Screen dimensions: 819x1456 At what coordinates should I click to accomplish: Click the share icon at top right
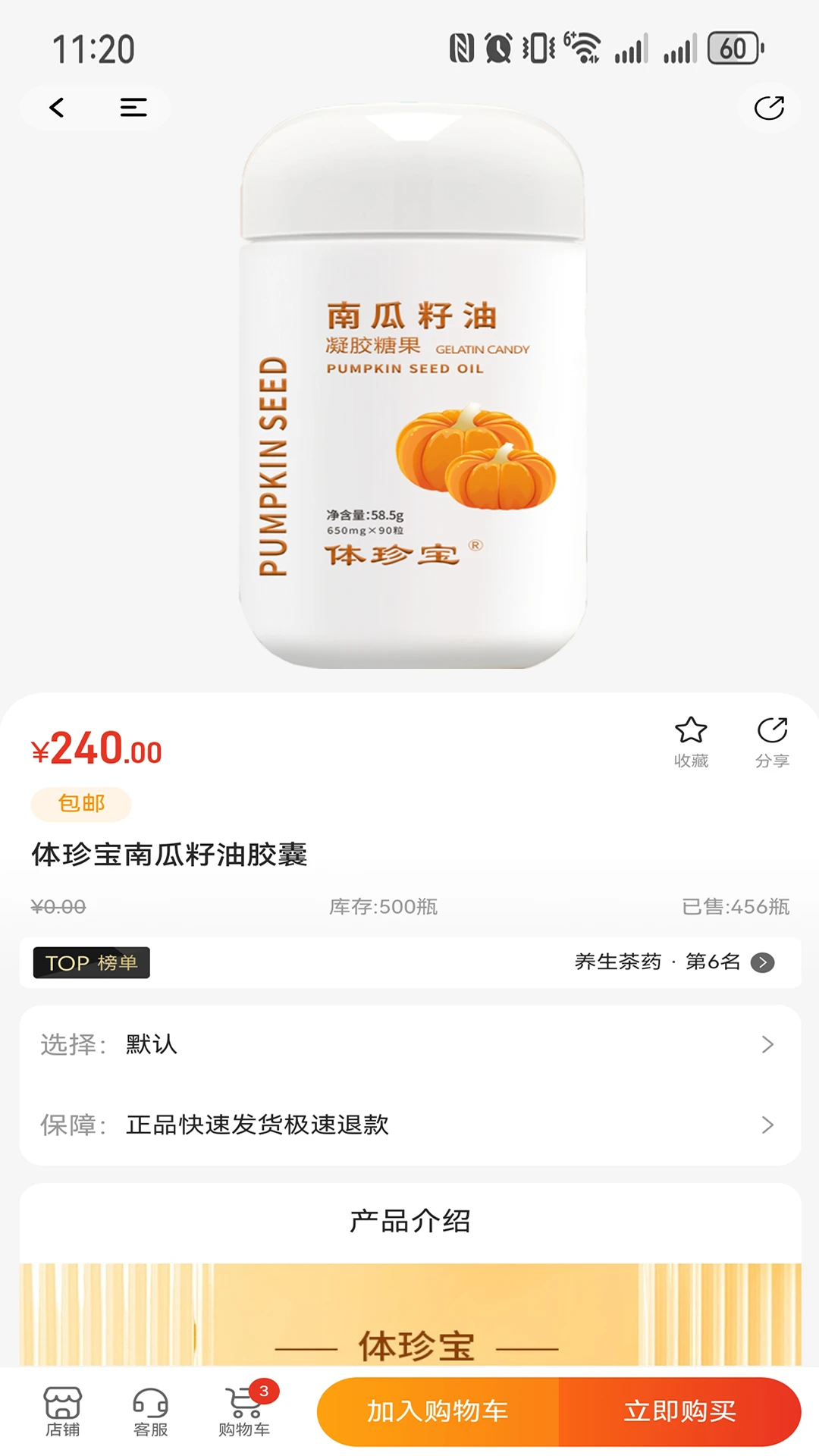point(770,108)
